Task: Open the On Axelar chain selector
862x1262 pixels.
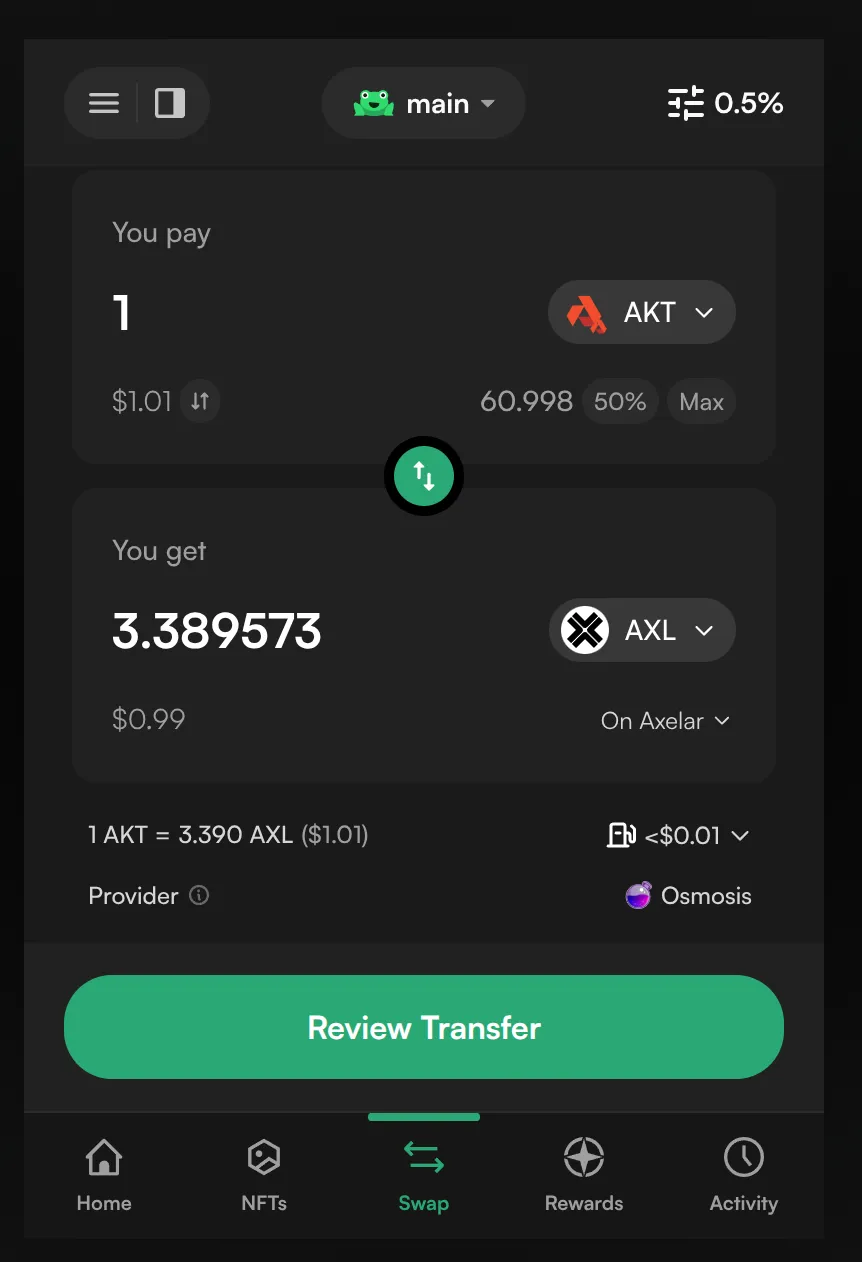Action: click(665, 721)
